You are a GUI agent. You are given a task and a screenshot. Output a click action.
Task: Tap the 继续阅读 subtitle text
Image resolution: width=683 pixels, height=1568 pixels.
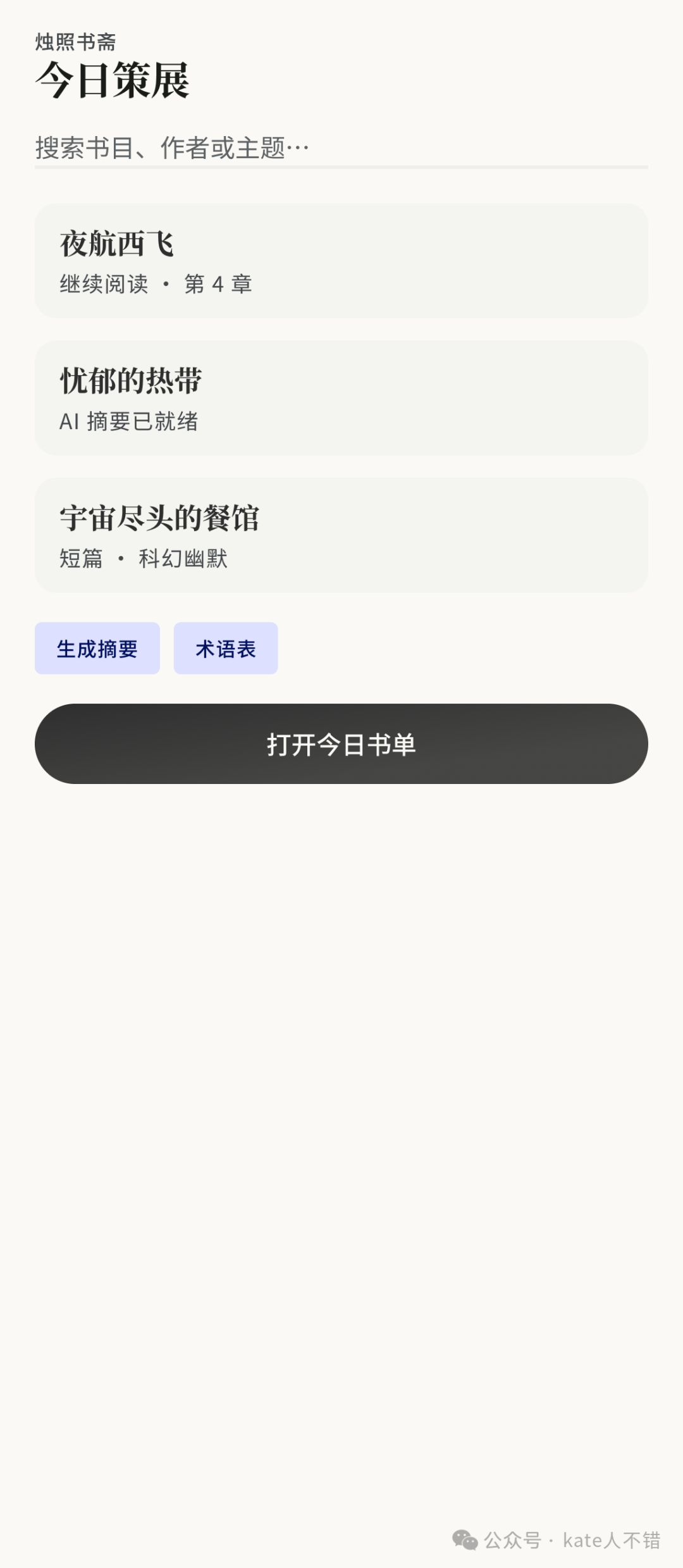(101, 285)
